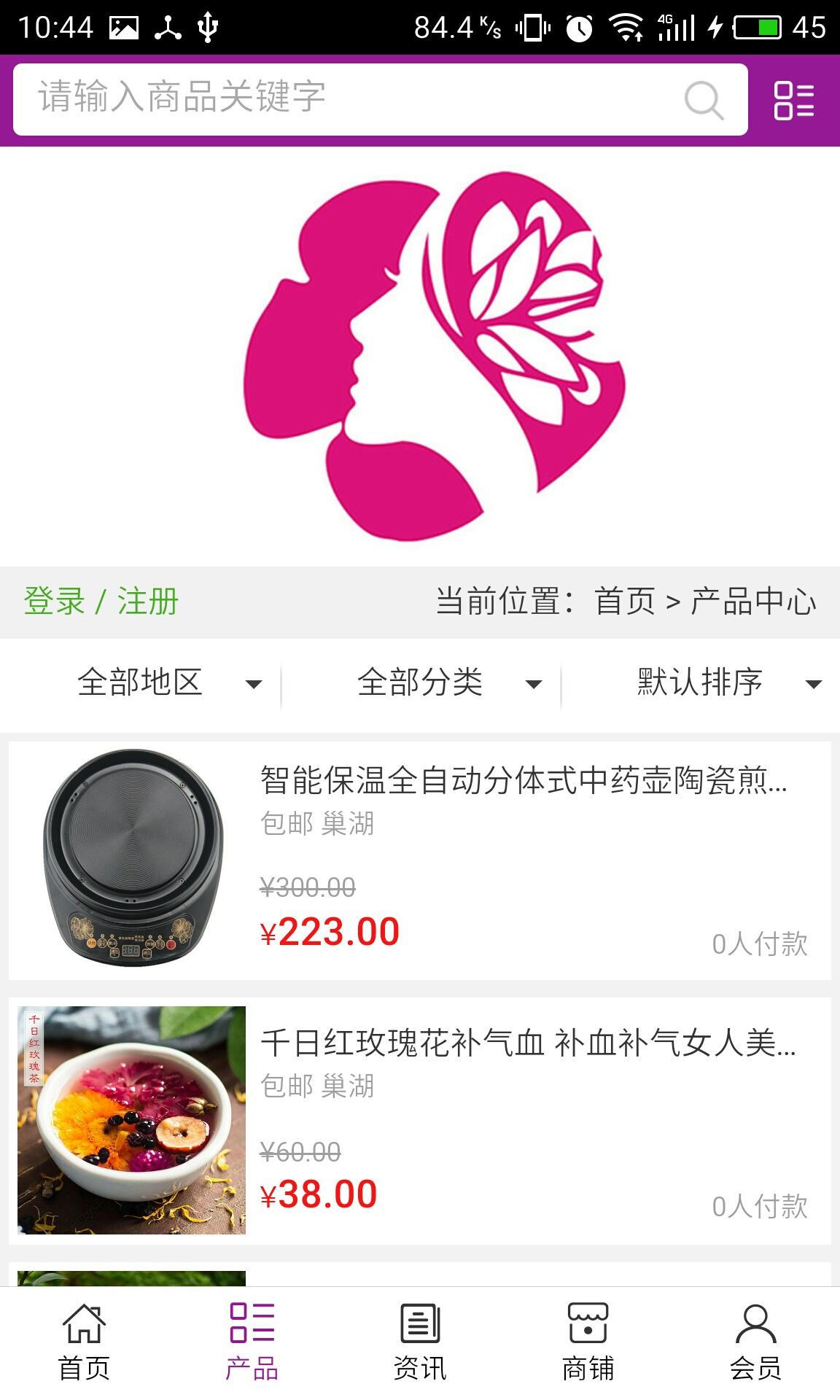Go to 首页 in the breadcrumb
Image resolution: width=840 pixels, height=1400 pixels.
click(625, 602)
